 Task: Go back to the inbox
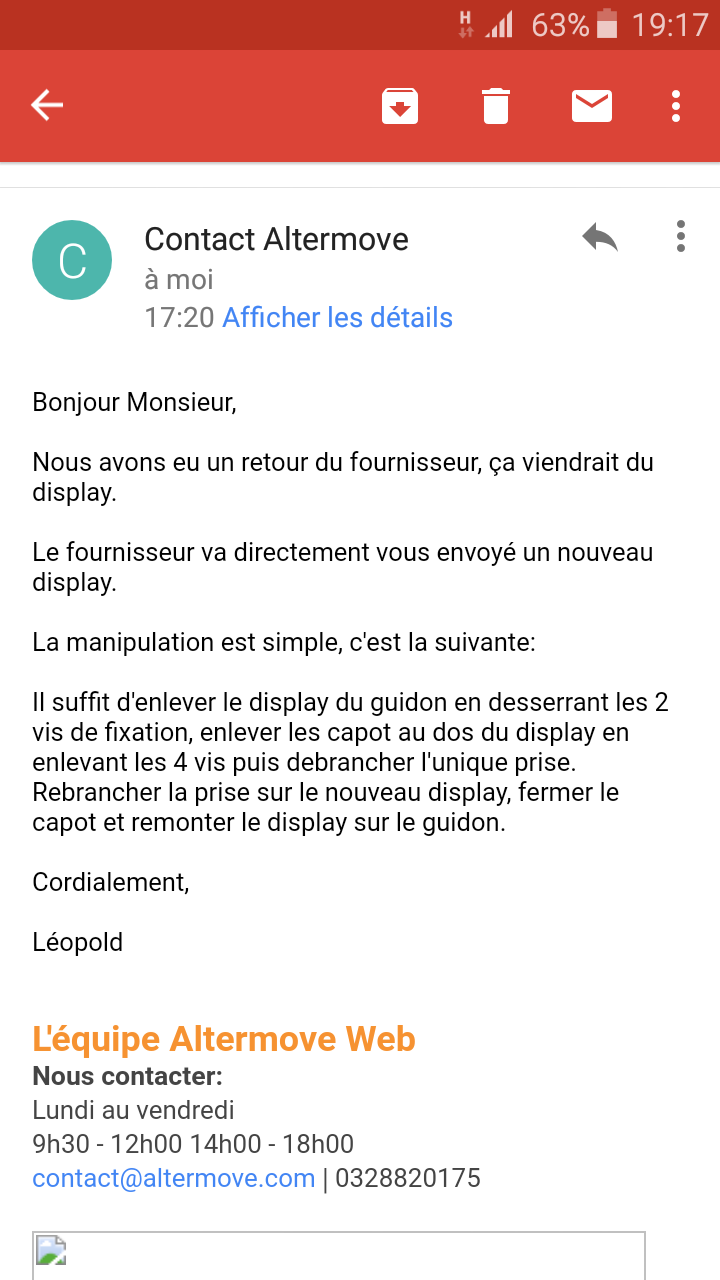click(47, 105)
